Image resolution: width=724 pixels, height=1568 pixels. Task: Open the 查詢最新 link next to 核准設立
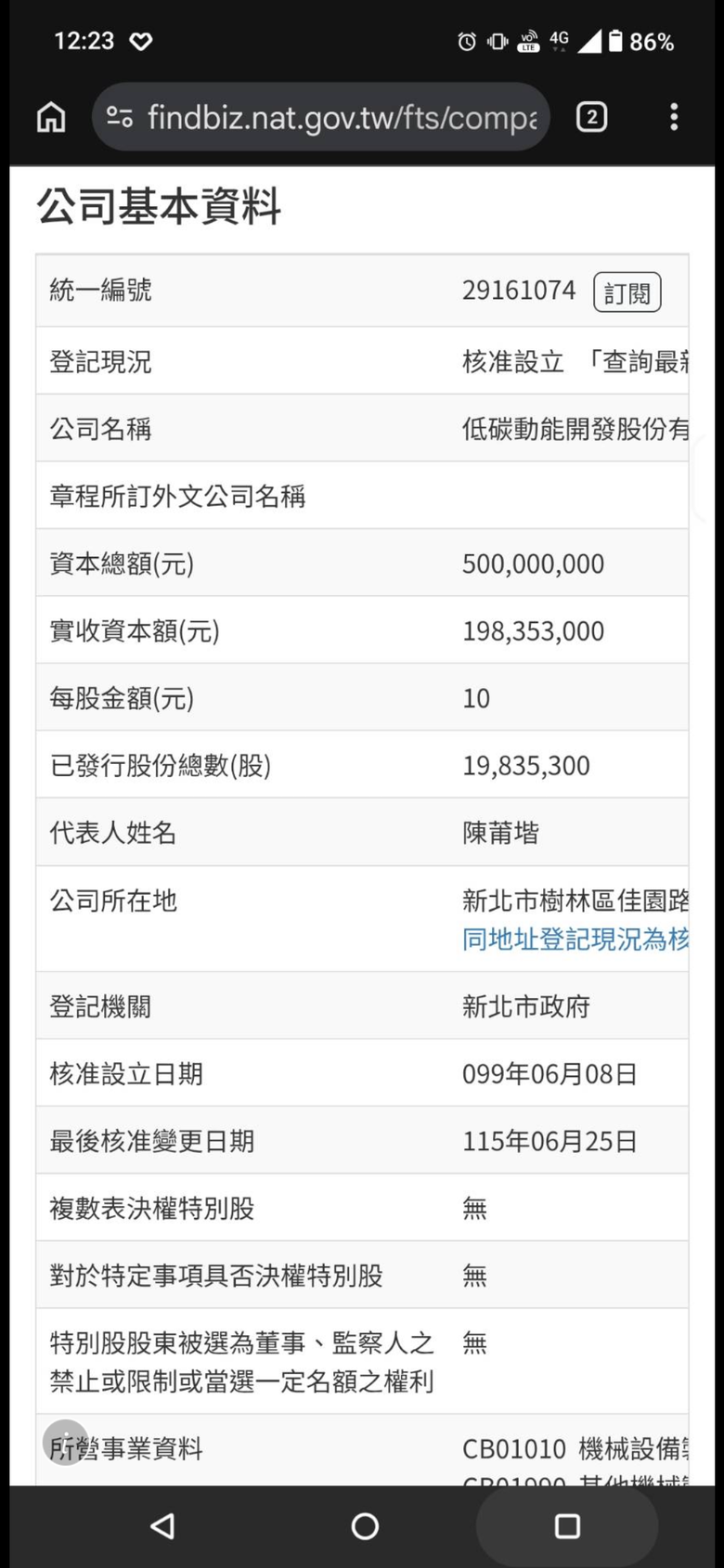639,361
